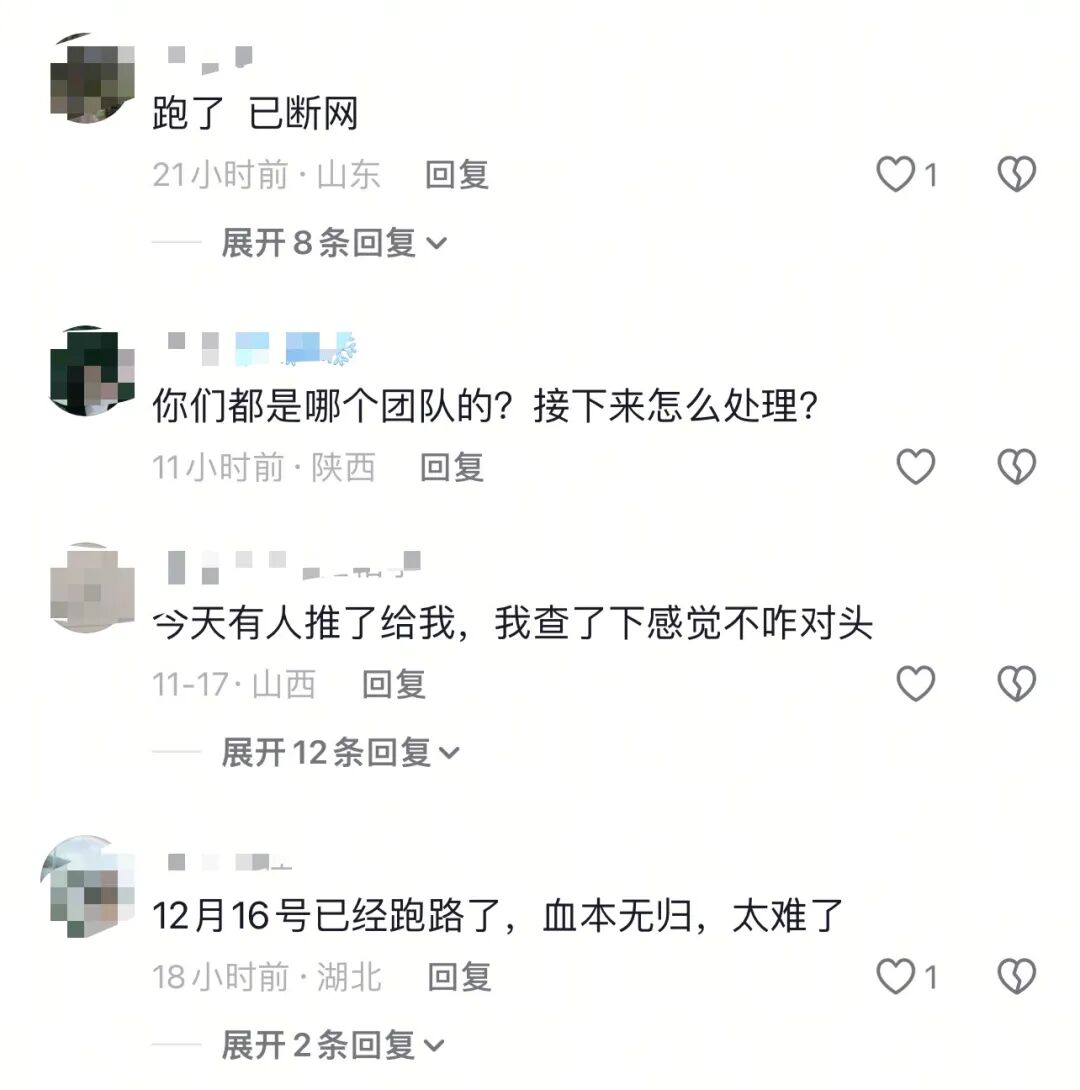1080x1090 pixels.
Task: Reply to the comment from 山东
Action: point(456,175)
